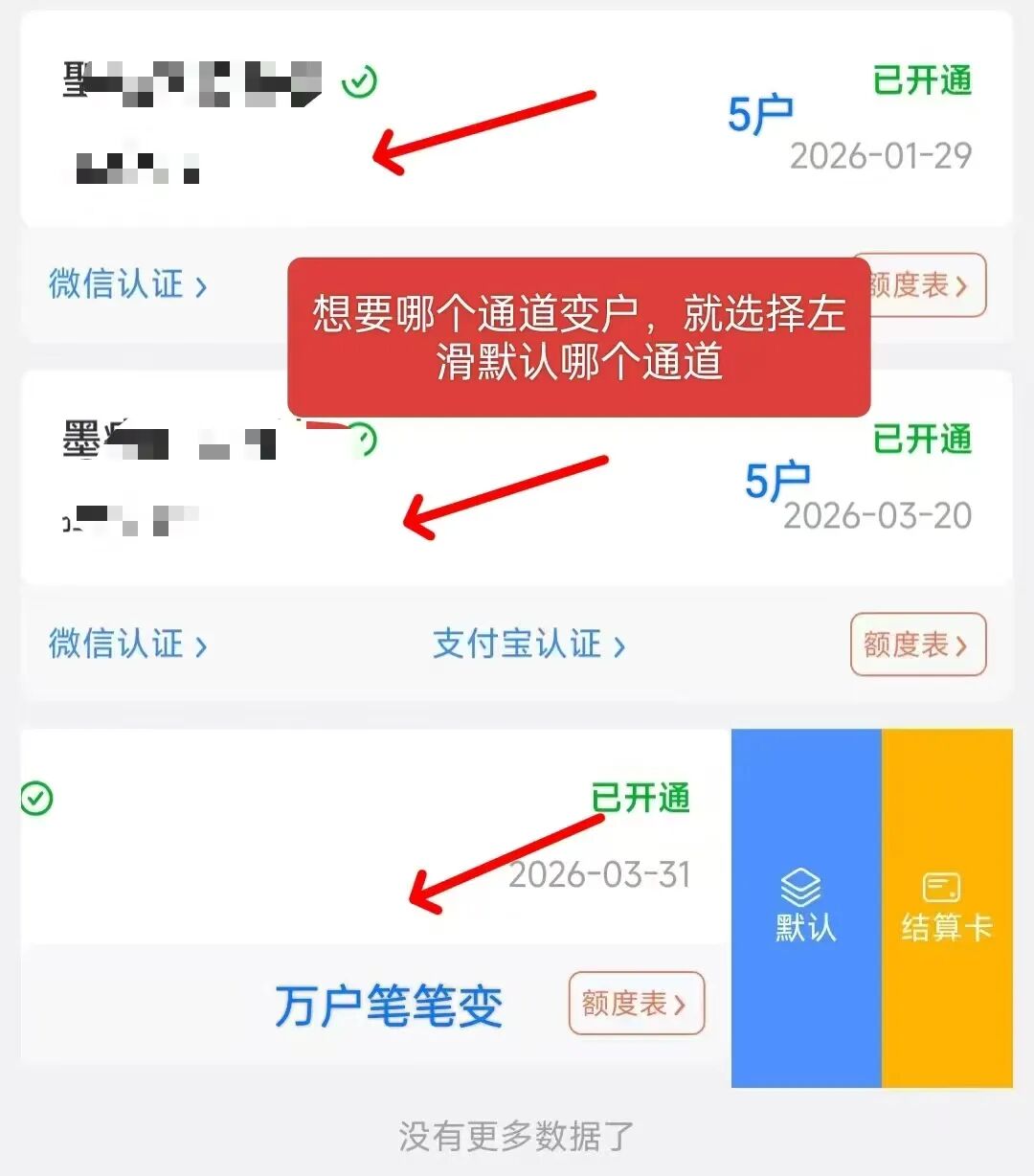
Task: Open the second channel's 额度表 quota table
Action: point(916,645)
